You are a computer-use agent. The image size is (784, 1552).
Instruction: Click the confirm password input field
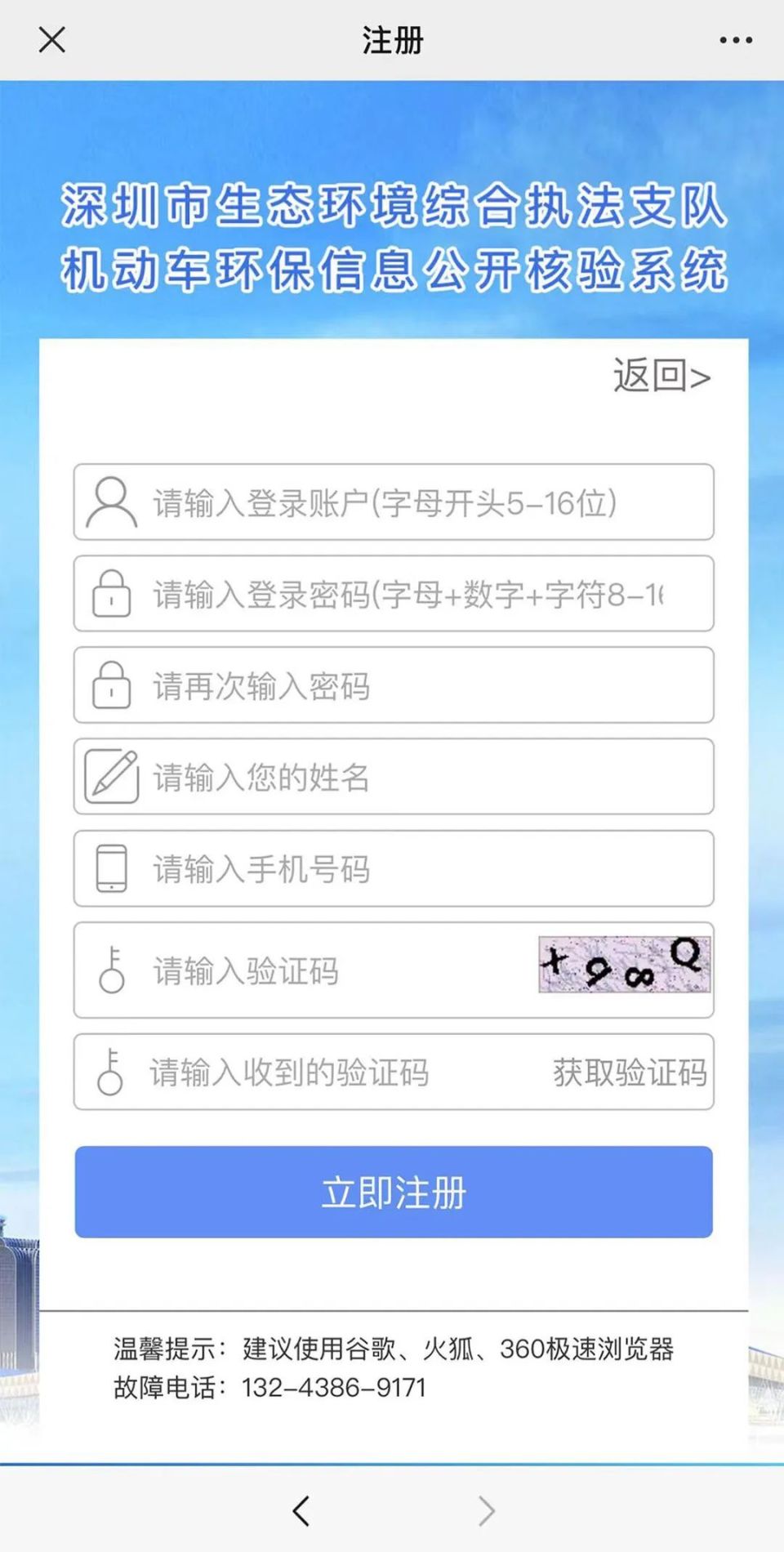coord(392,686)
